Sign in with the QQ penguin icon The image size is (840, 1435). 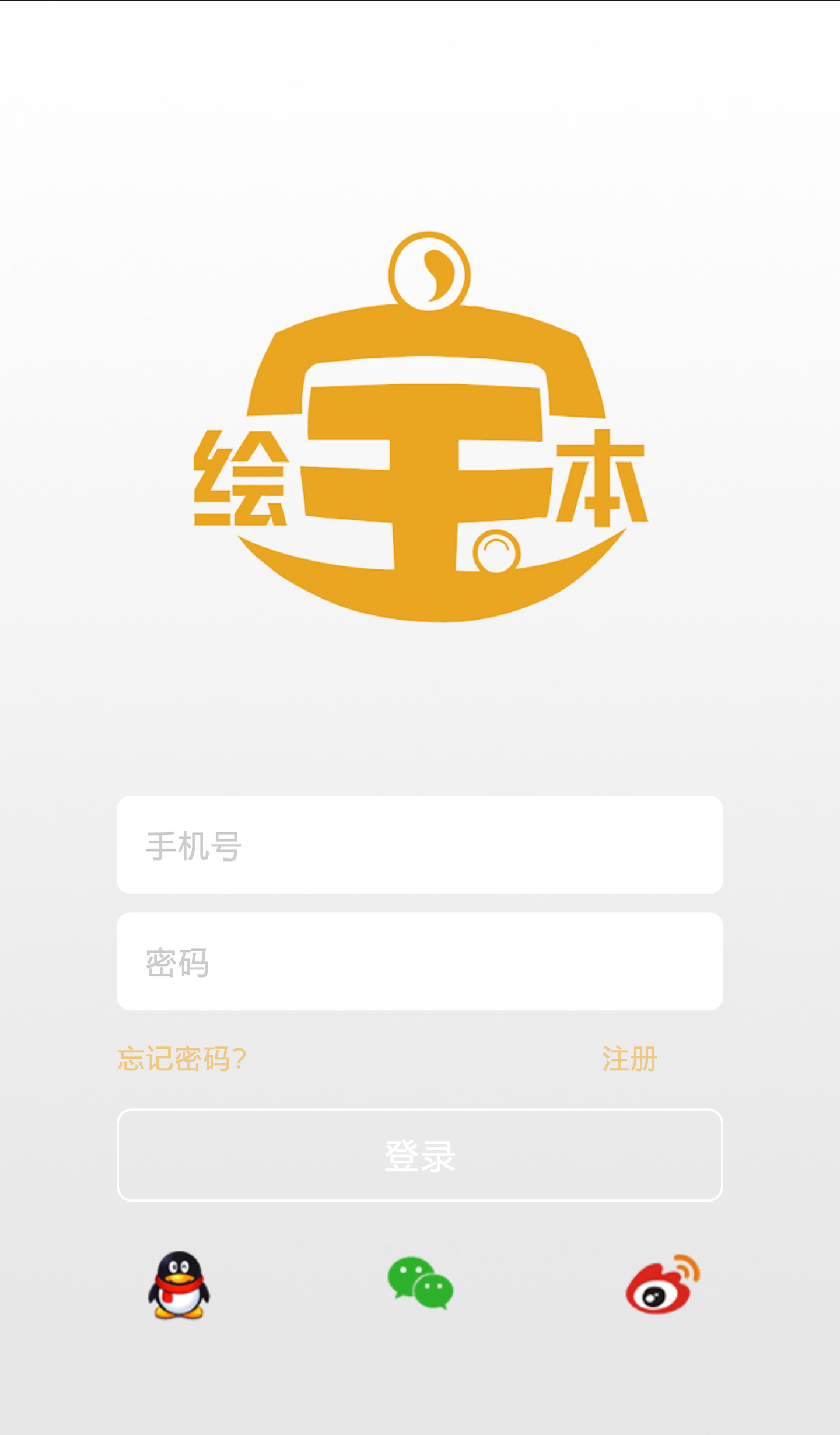[x=178, y=1285]
